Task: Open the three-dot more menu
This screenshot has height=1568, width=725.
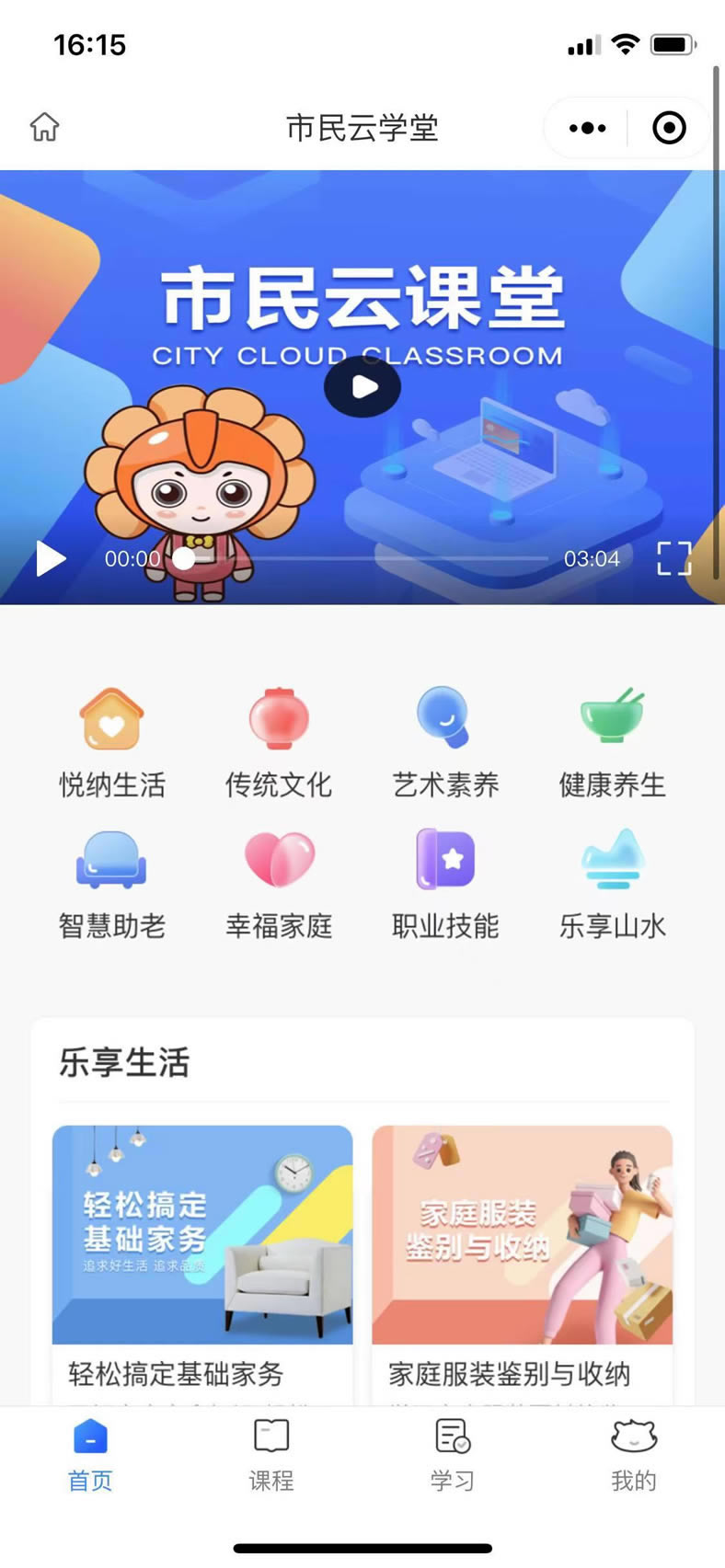Action: pos(587,128)
